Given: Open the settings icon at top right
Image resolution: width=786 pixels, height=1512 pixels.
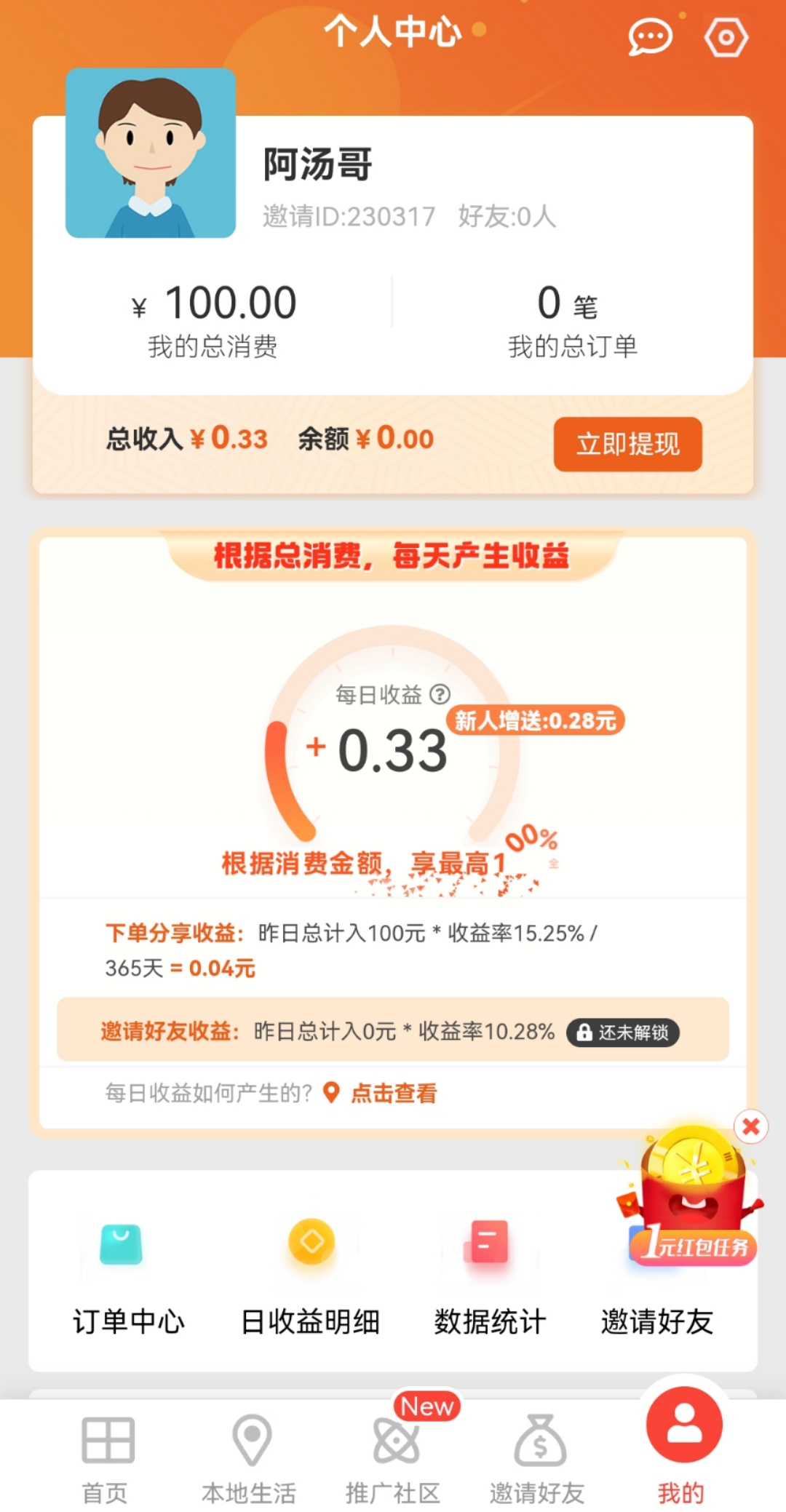Looking at the screenshot, I should click(725, 38).
